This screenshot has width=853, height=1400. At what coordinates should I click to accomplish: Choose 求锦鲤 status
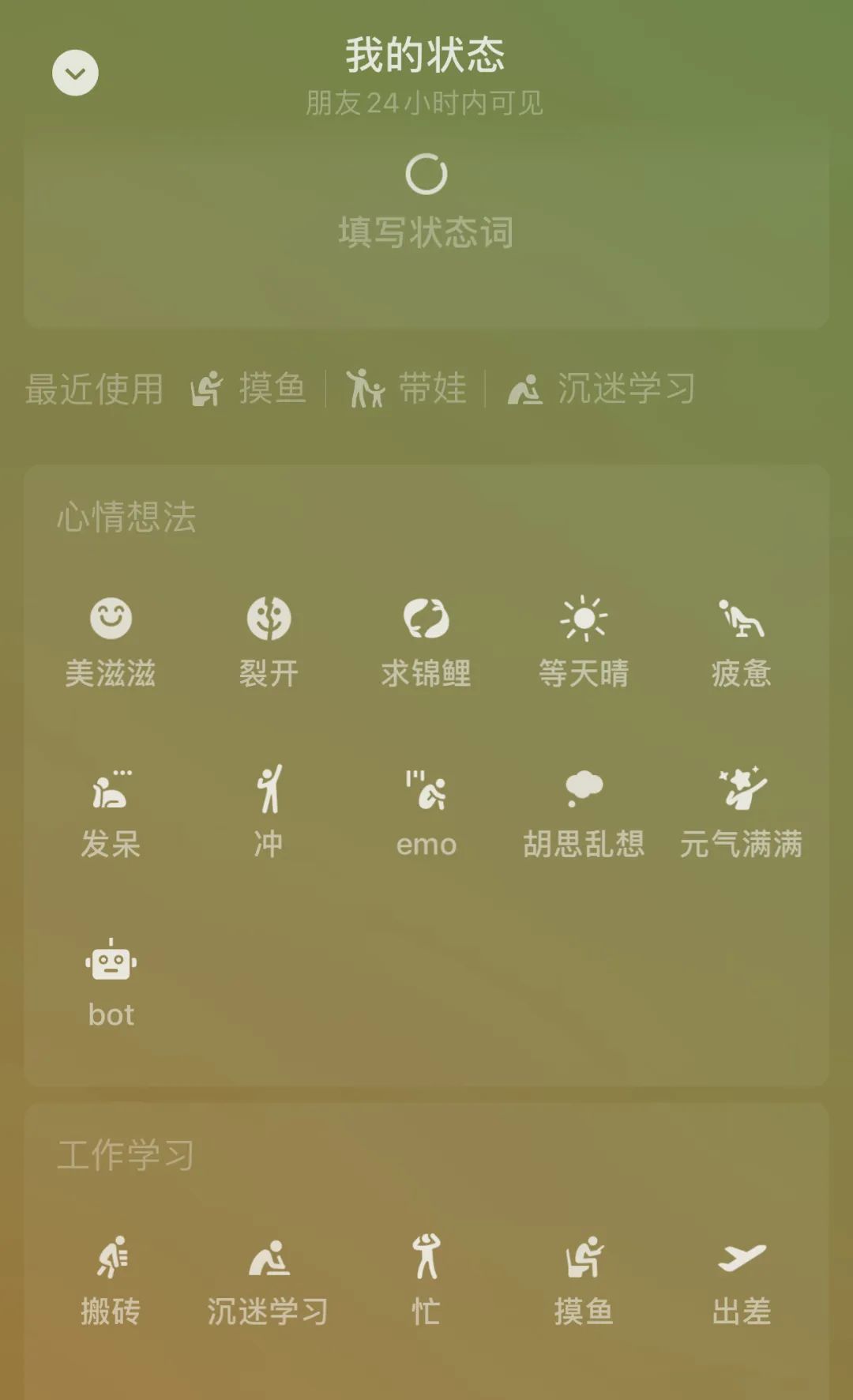tap(426, 642)
